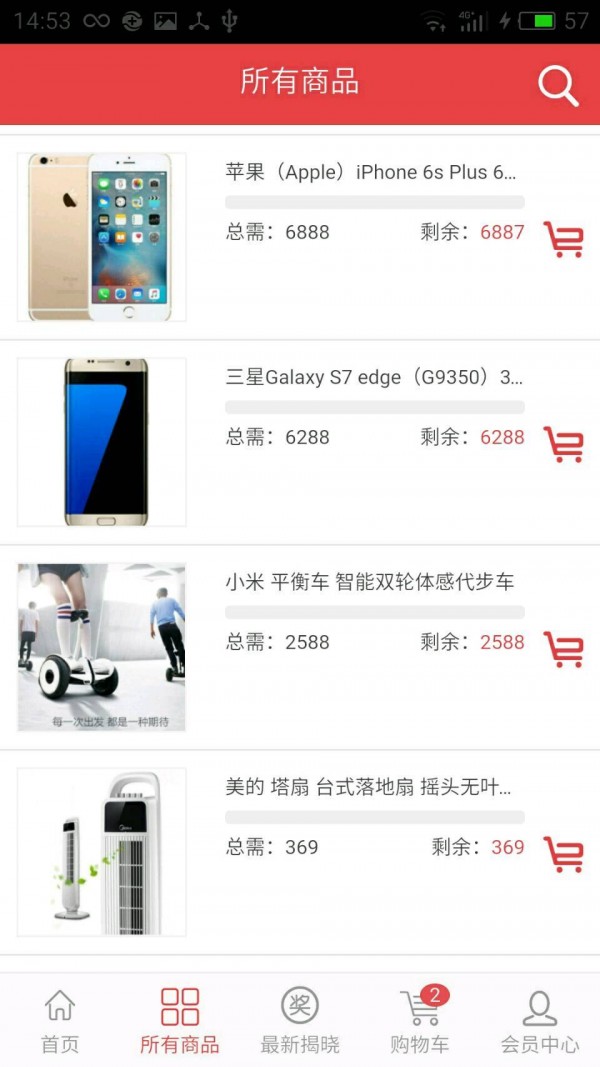Add iPhone 6s Plus to cart
The width and height of the screenshot is (600, 1067).
pyautogui.click(x=563, y=239)
